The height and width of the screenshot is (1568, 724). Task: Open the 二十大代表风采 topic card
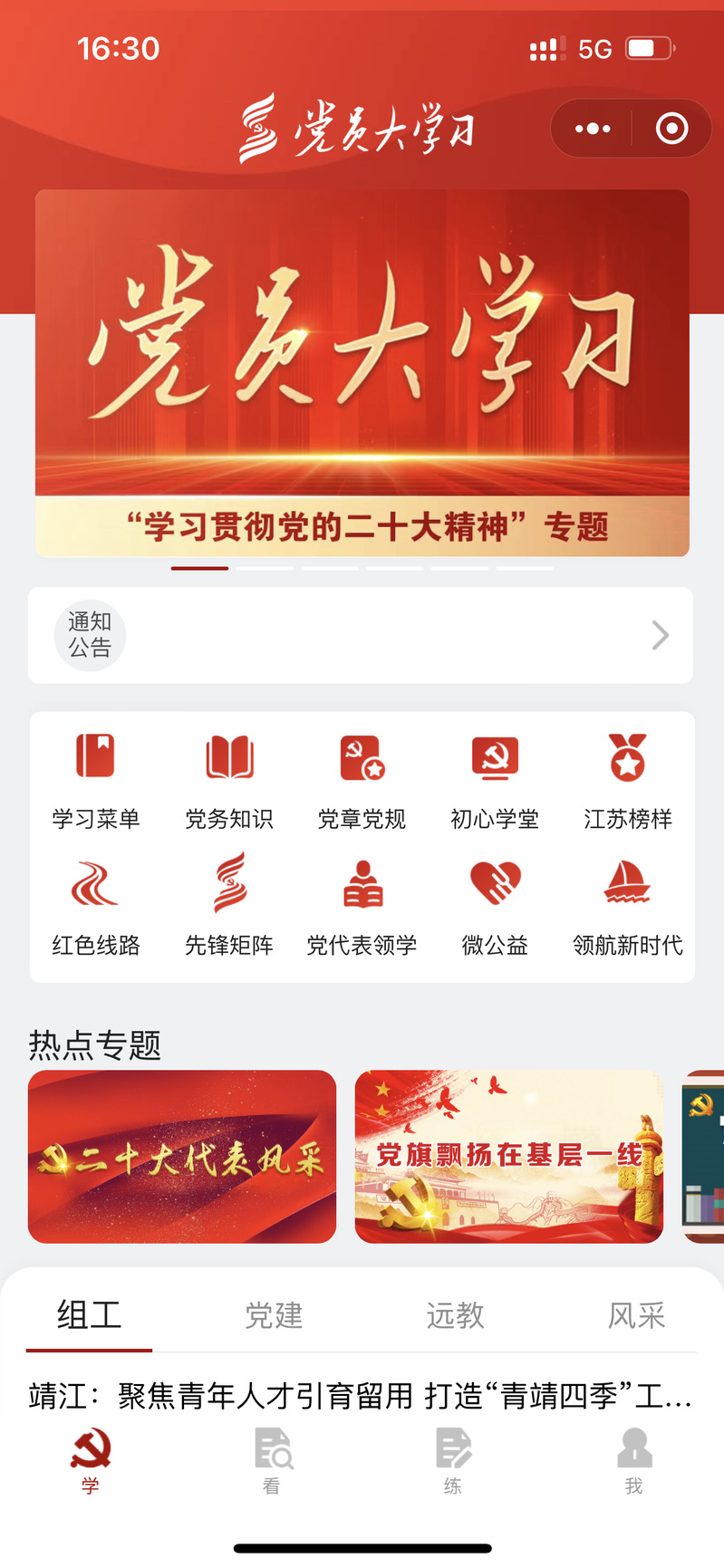182,1156
